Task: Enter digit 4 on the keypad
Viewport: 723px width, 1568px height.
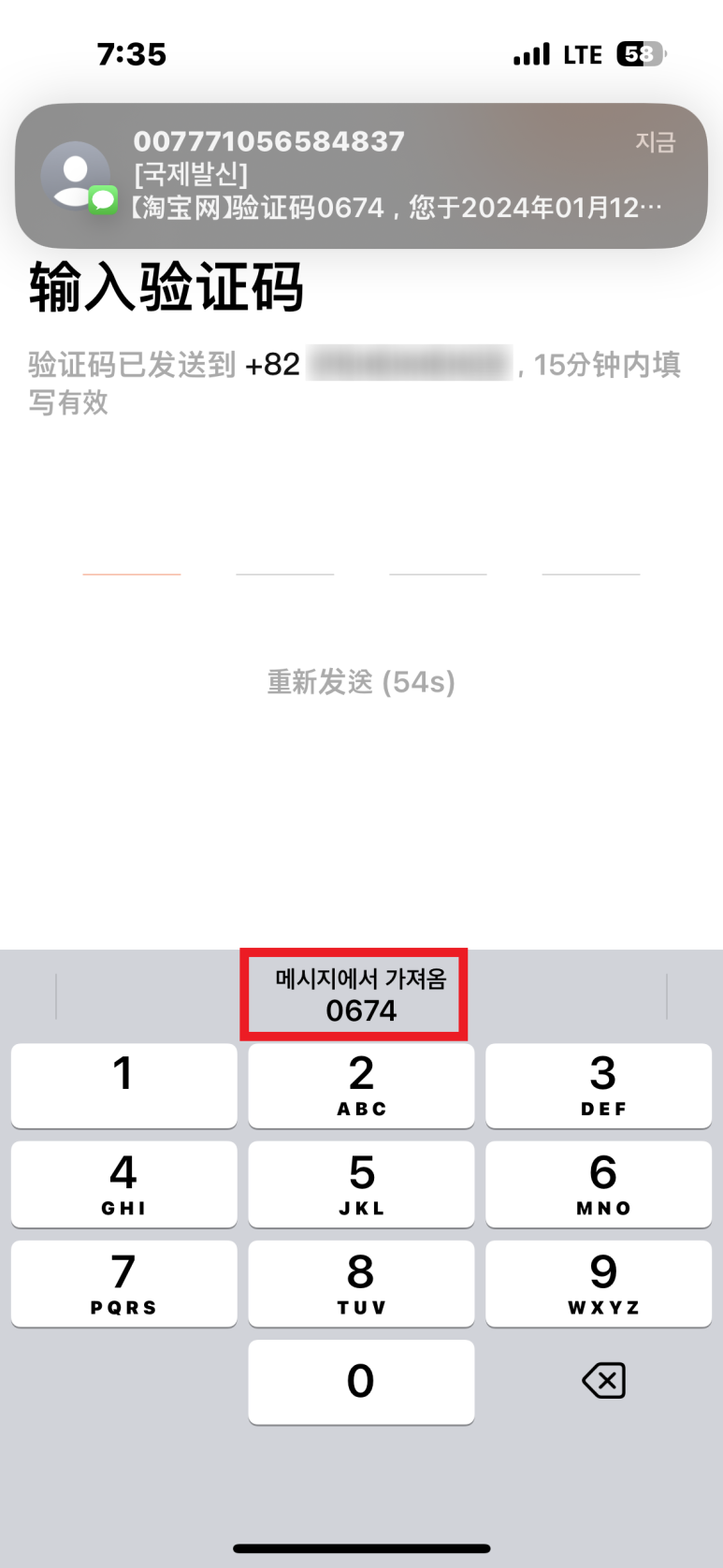Action: (123, 1184)
